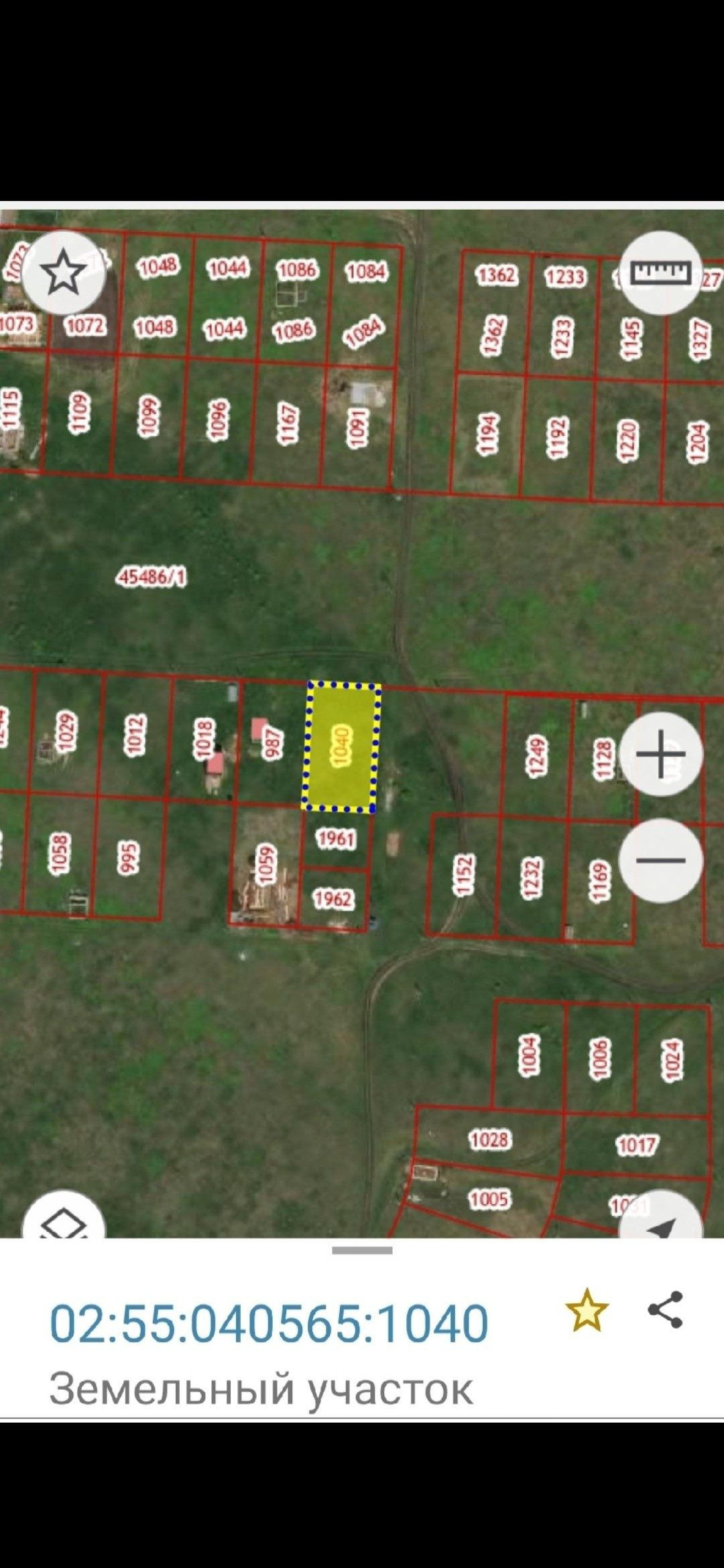
Task: Add parcel 02:55:040565:1040 to favorites
Action: 587,1310
